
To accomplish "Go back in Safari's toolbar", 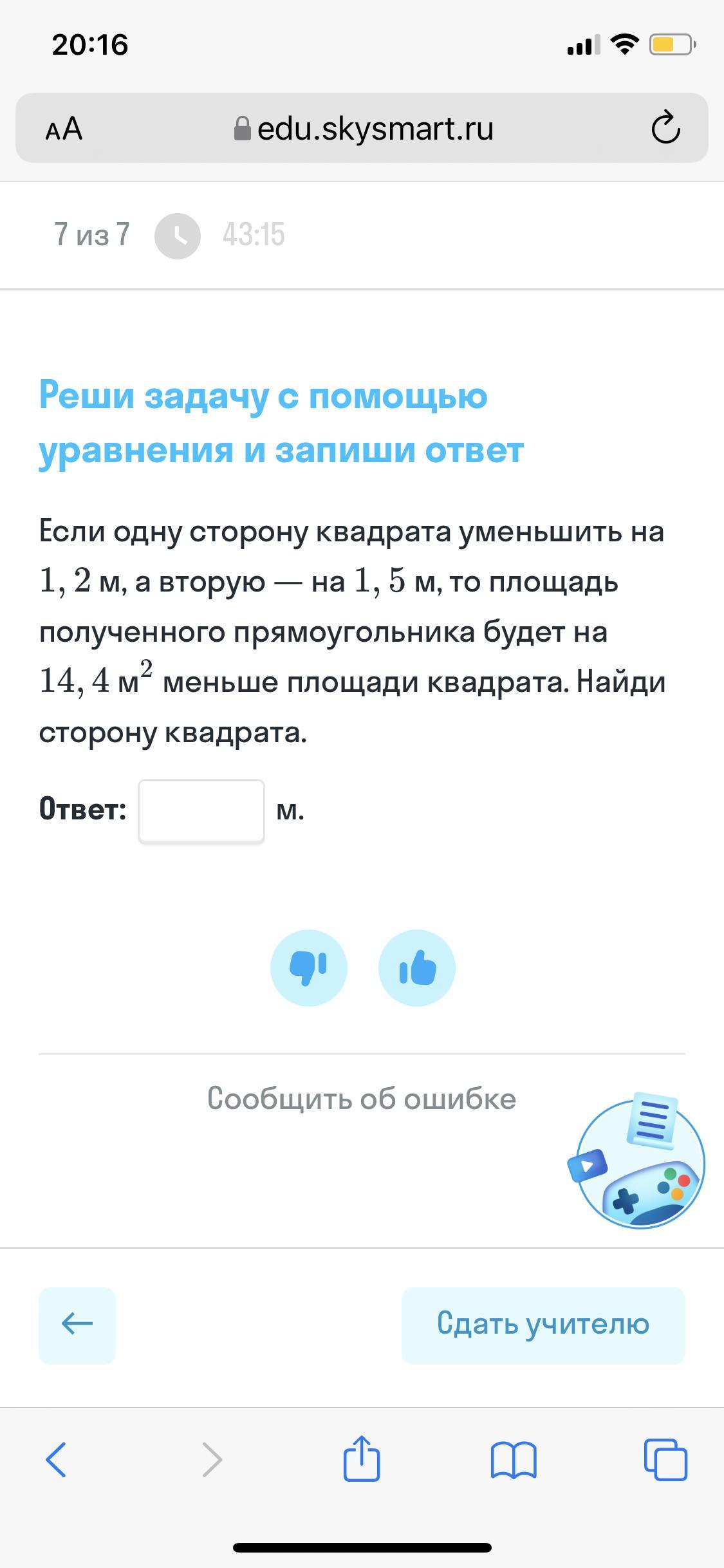I will coord(56,1459).
